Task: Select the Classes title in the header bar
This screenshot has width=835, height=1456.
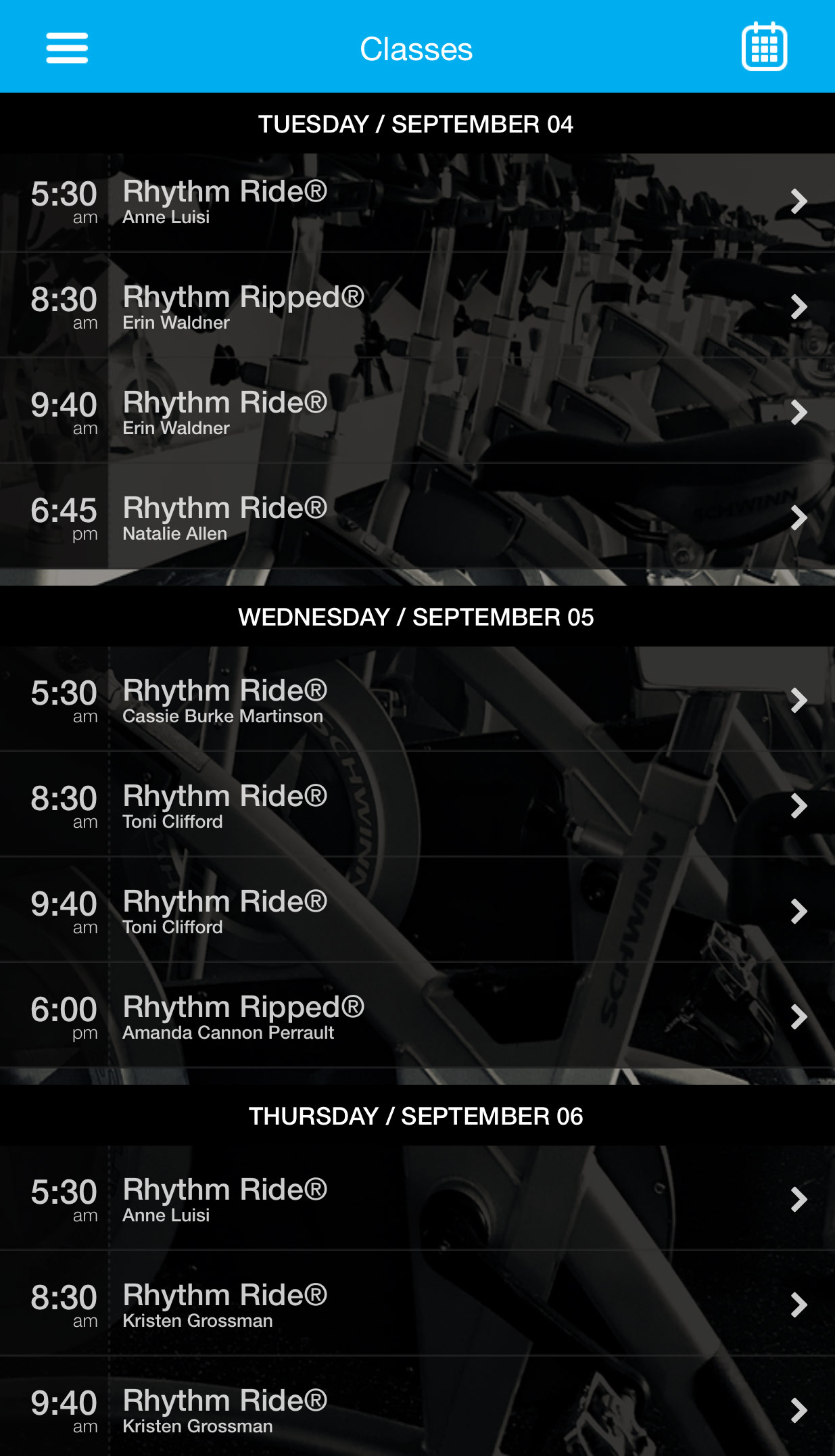Action: click(417, 48)
